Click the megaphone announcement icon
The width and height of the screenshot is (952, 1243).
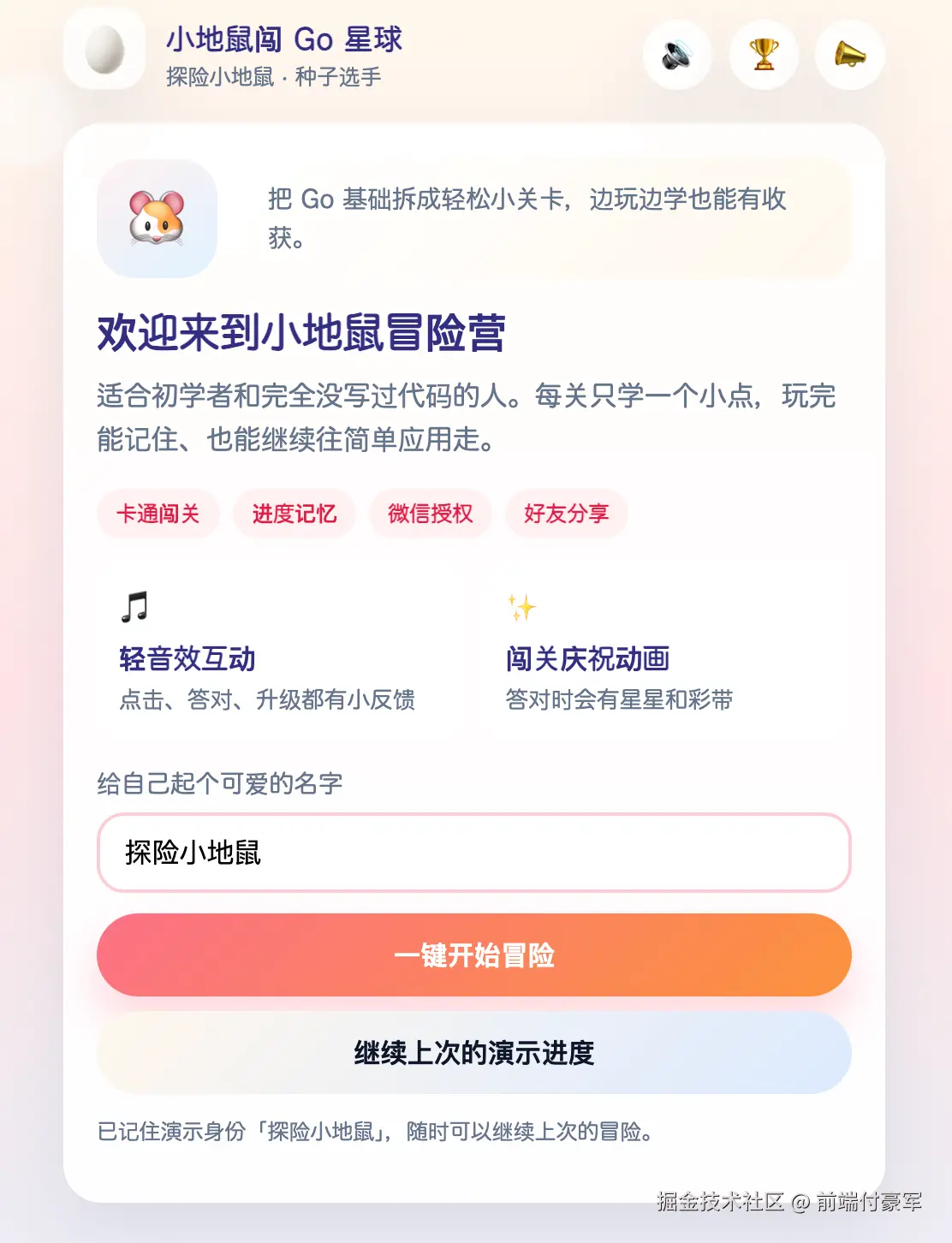pyautogui.click(x=849, y=55)
